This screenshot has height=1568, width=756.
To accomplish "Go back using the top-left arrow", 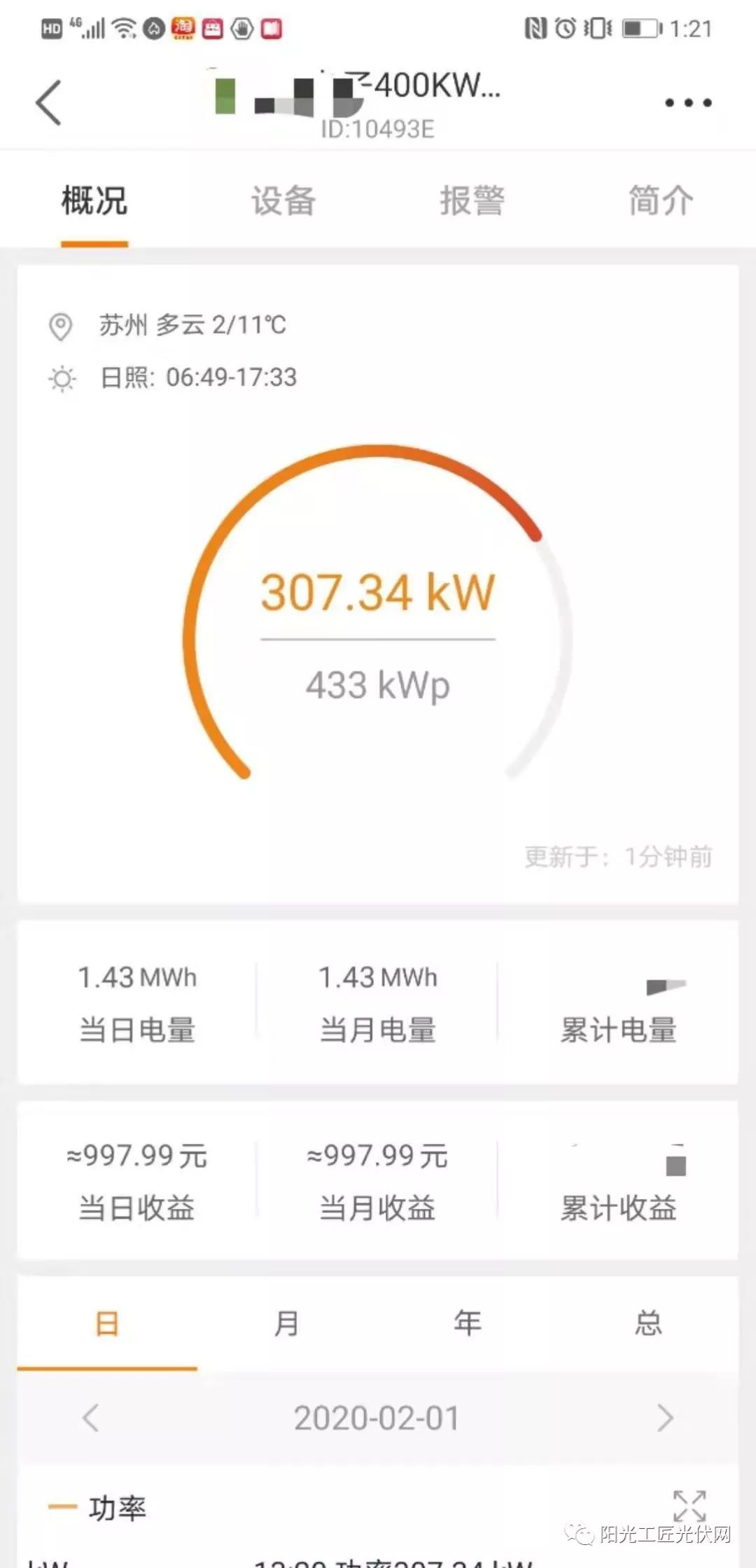I will pyautogui.click(x=49, y=102).
